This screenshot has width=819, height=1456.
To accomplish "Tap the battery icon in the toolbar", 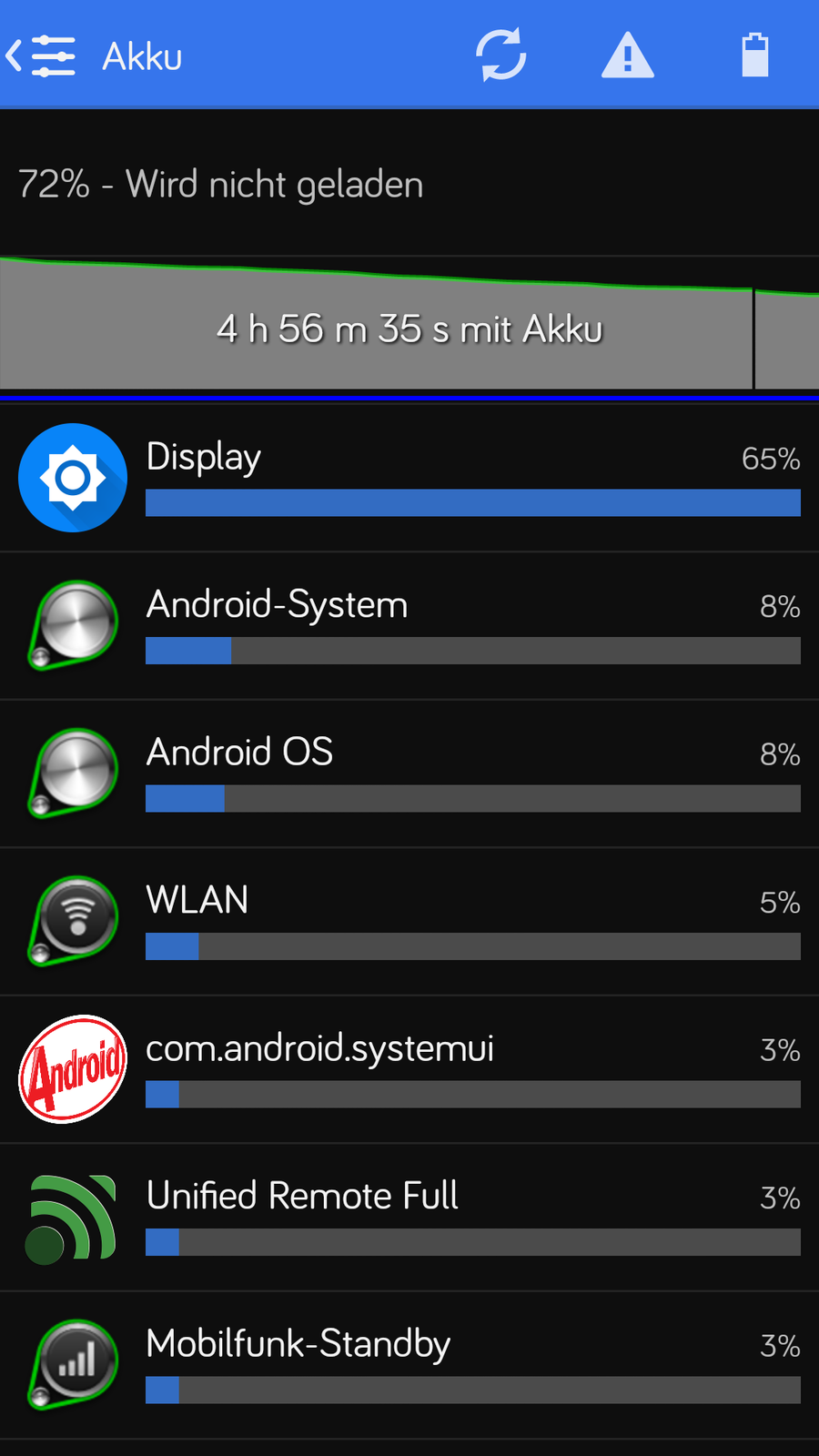I will coord(754,56).
